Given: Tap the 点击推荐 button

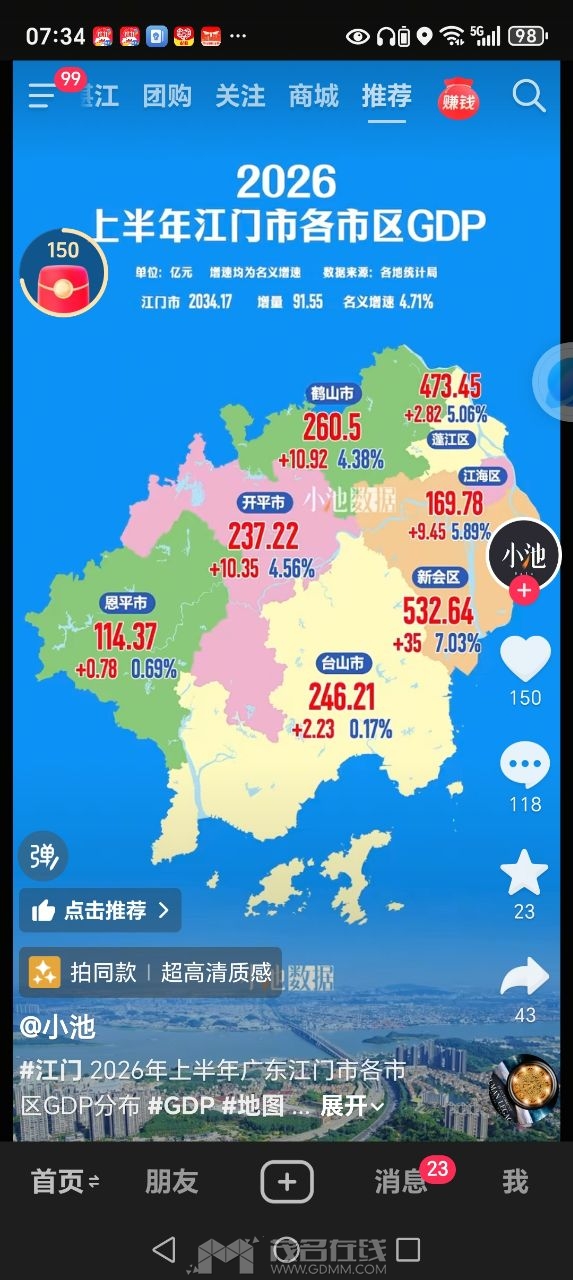Looking at the screenshot, I should tap(100, 910).
